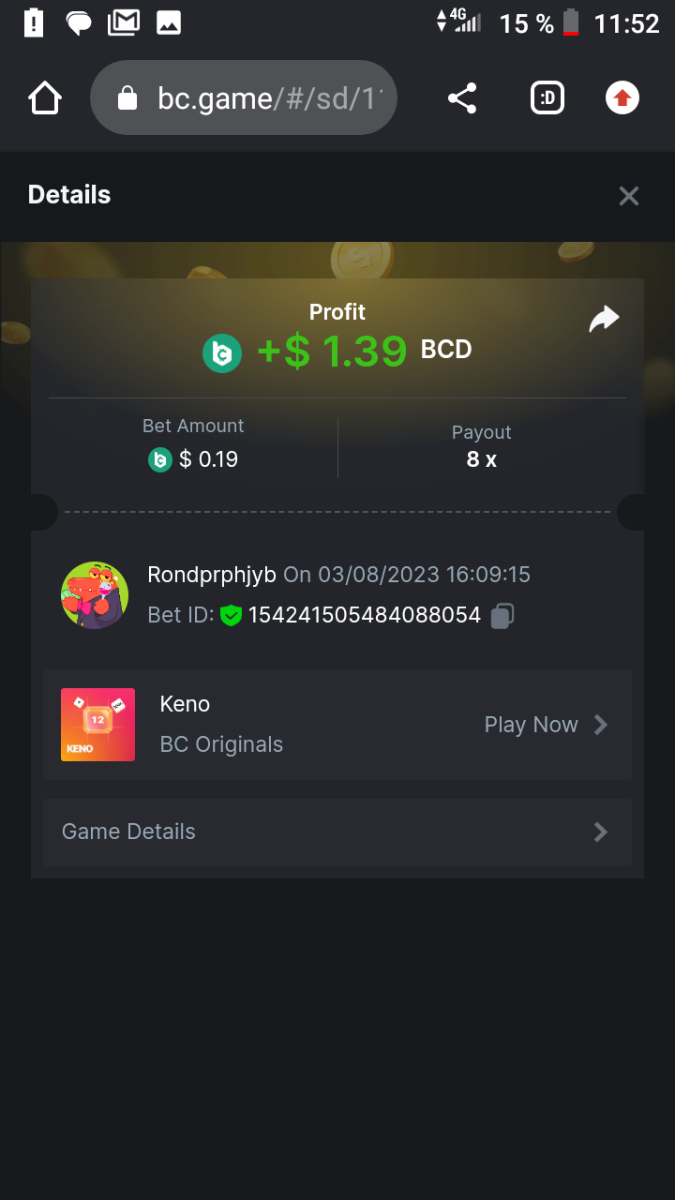Tap the browser home icon
Image resolution: width=675 pixels, height=1200 pixels.
pos(45,98)
